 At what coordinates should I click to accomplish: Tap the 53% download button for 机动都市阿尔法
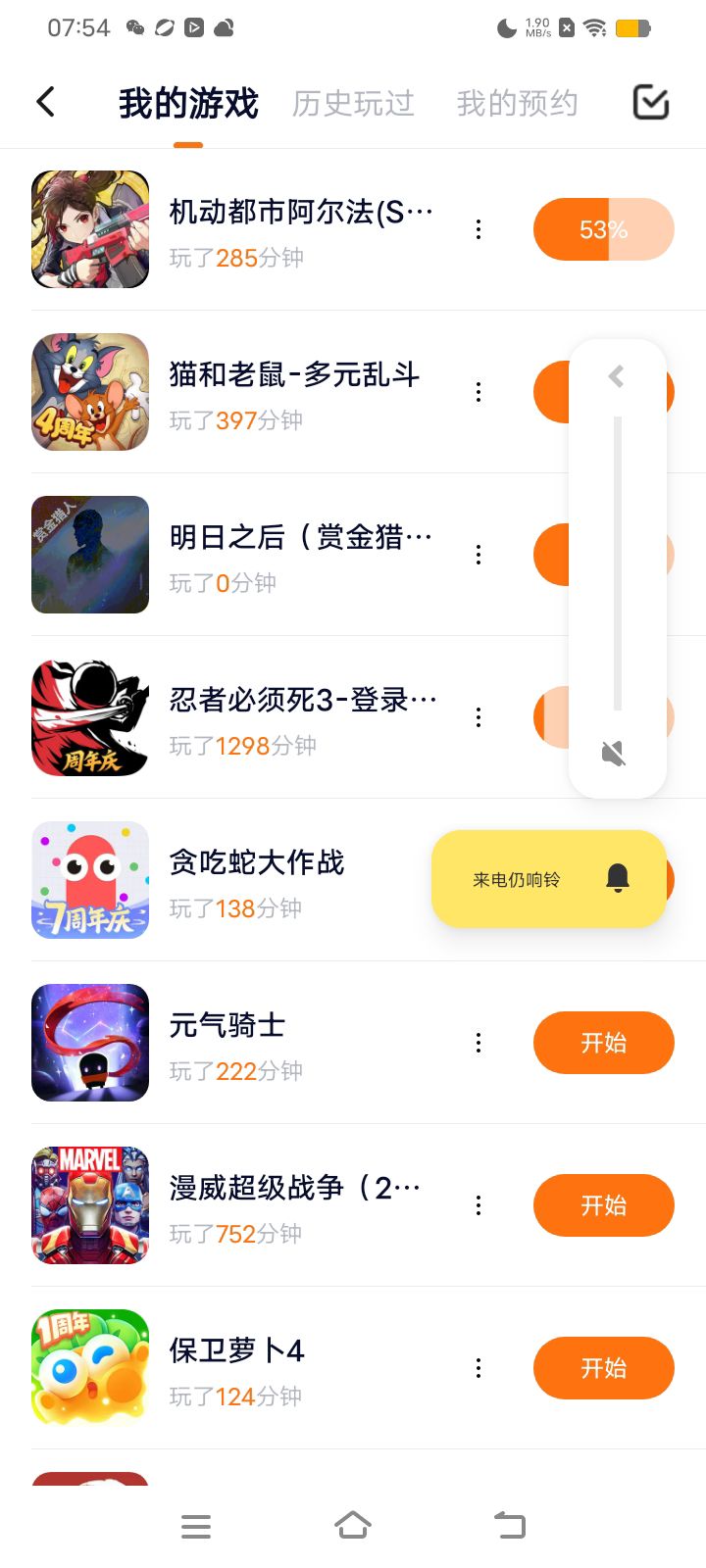[603, 229]
